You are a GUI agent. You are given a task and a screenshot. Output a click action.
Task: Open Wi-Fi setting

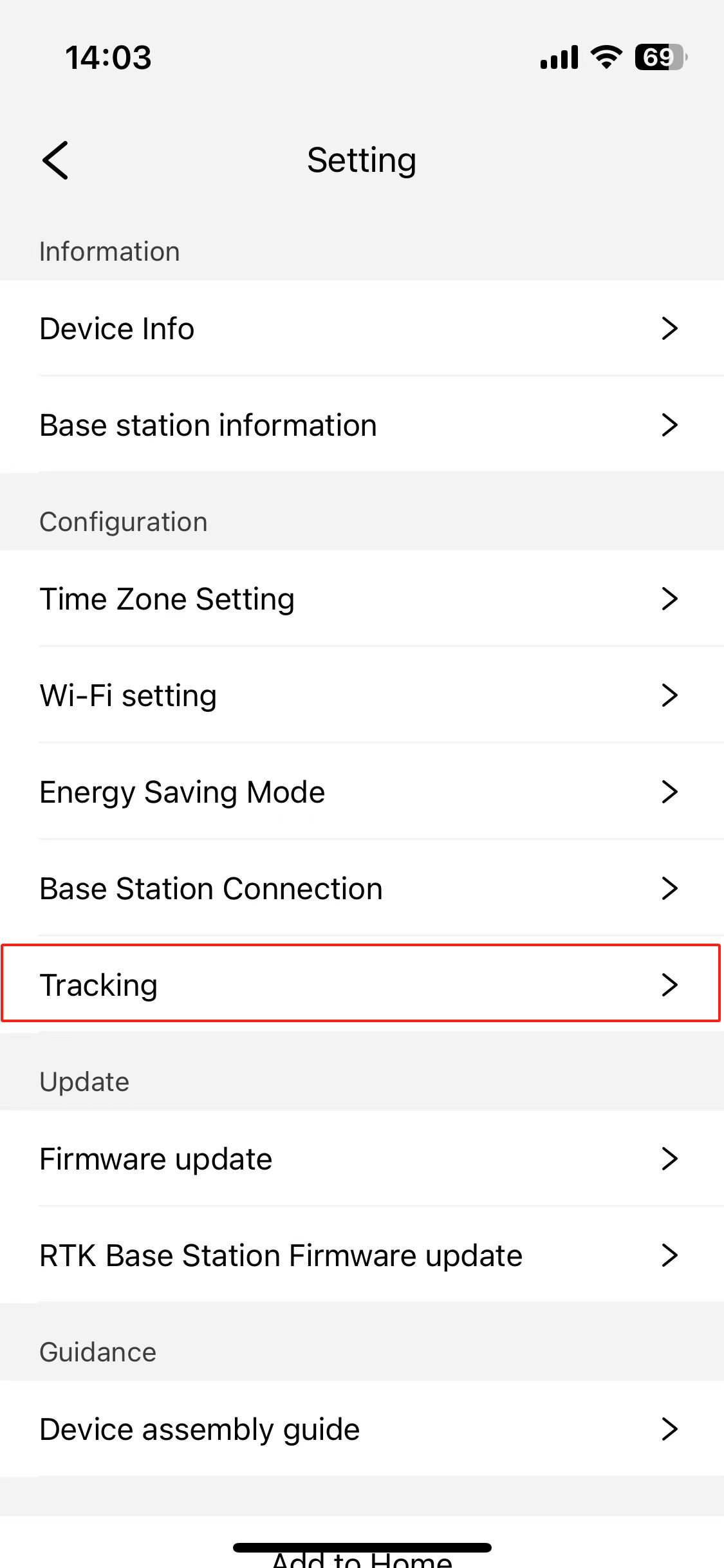(362, 695)
